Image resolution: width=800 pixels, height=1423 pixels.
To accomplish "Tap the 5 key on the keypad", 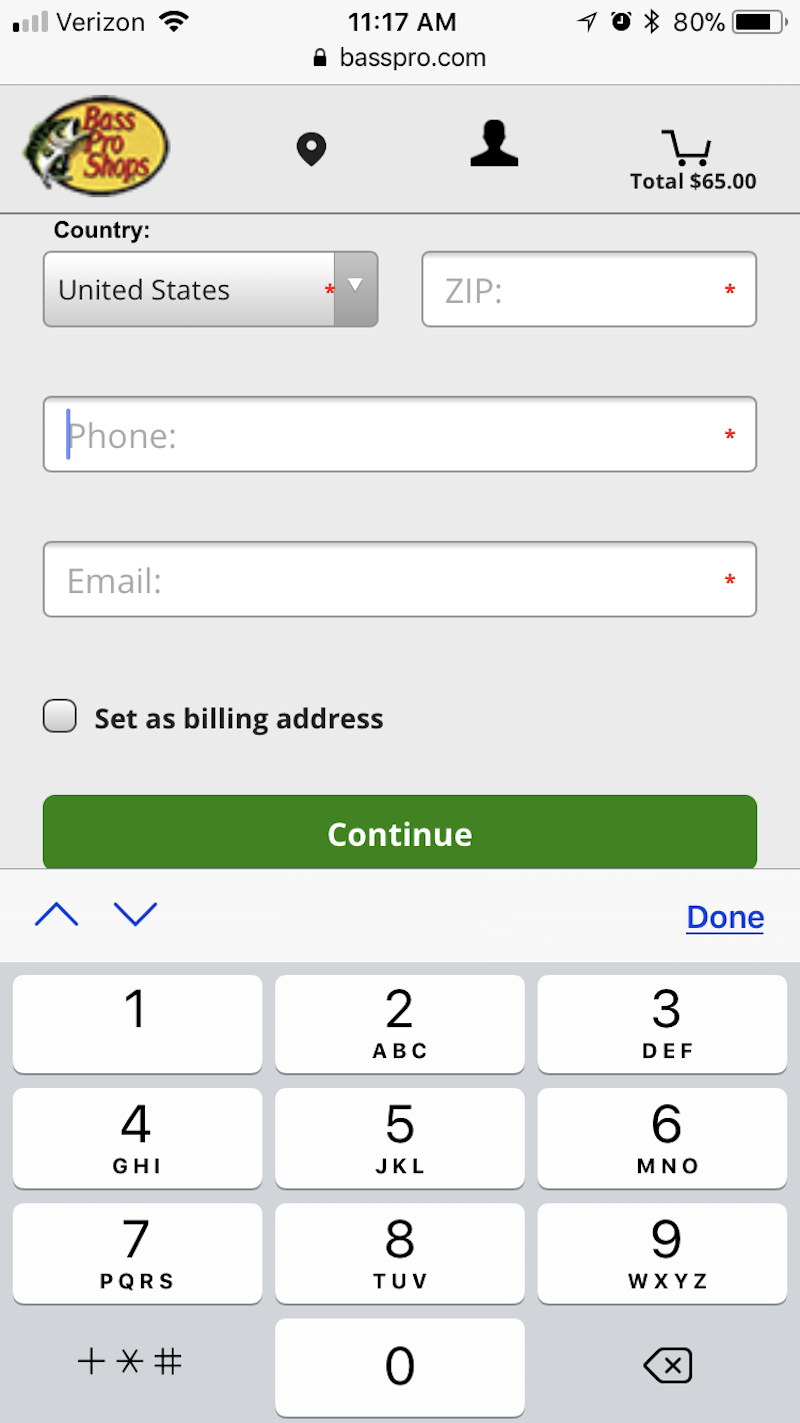I will pyautogui.click(x=399, y=1138).
